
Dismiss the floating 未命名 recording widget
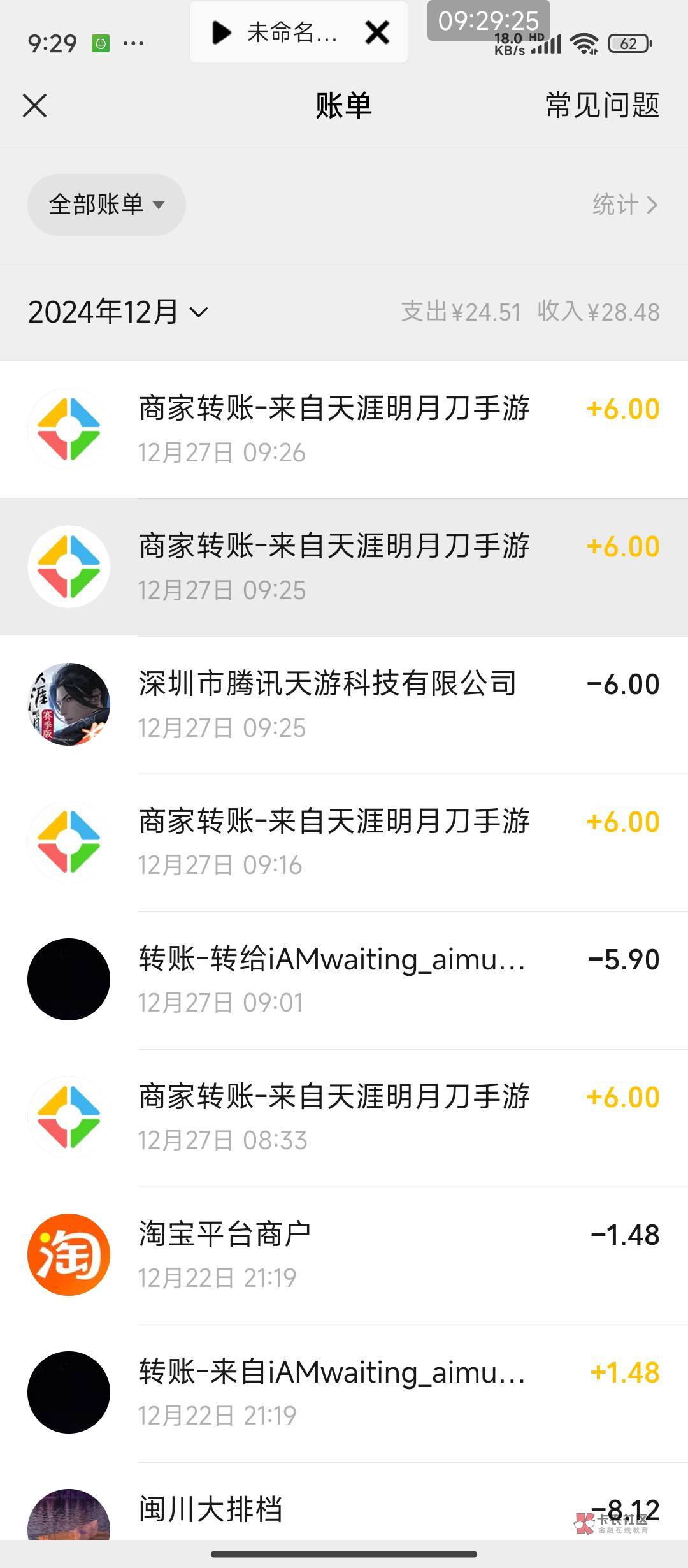click(377, 33)
